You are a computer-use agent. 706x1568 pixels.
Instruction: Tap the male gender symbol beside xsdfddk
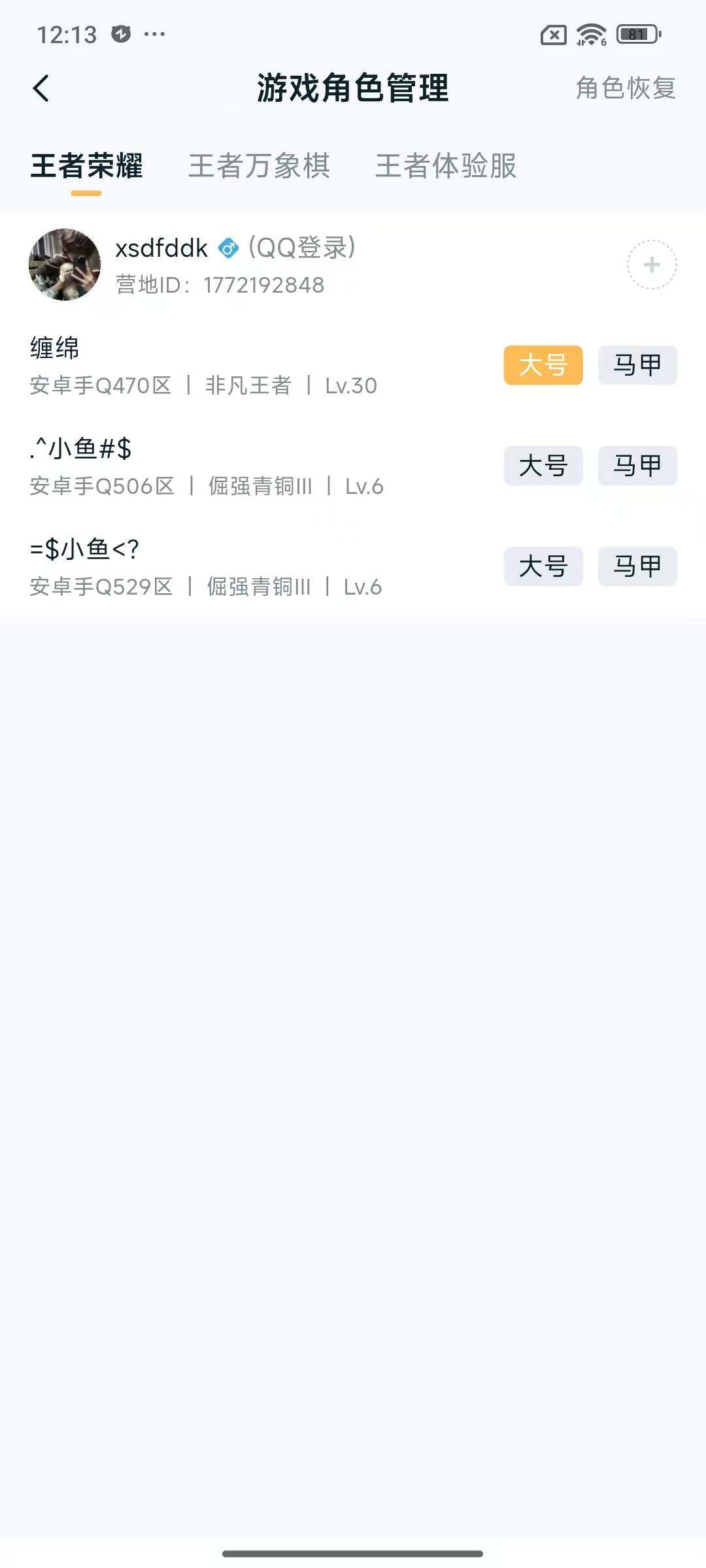click(x=227, y=249)
